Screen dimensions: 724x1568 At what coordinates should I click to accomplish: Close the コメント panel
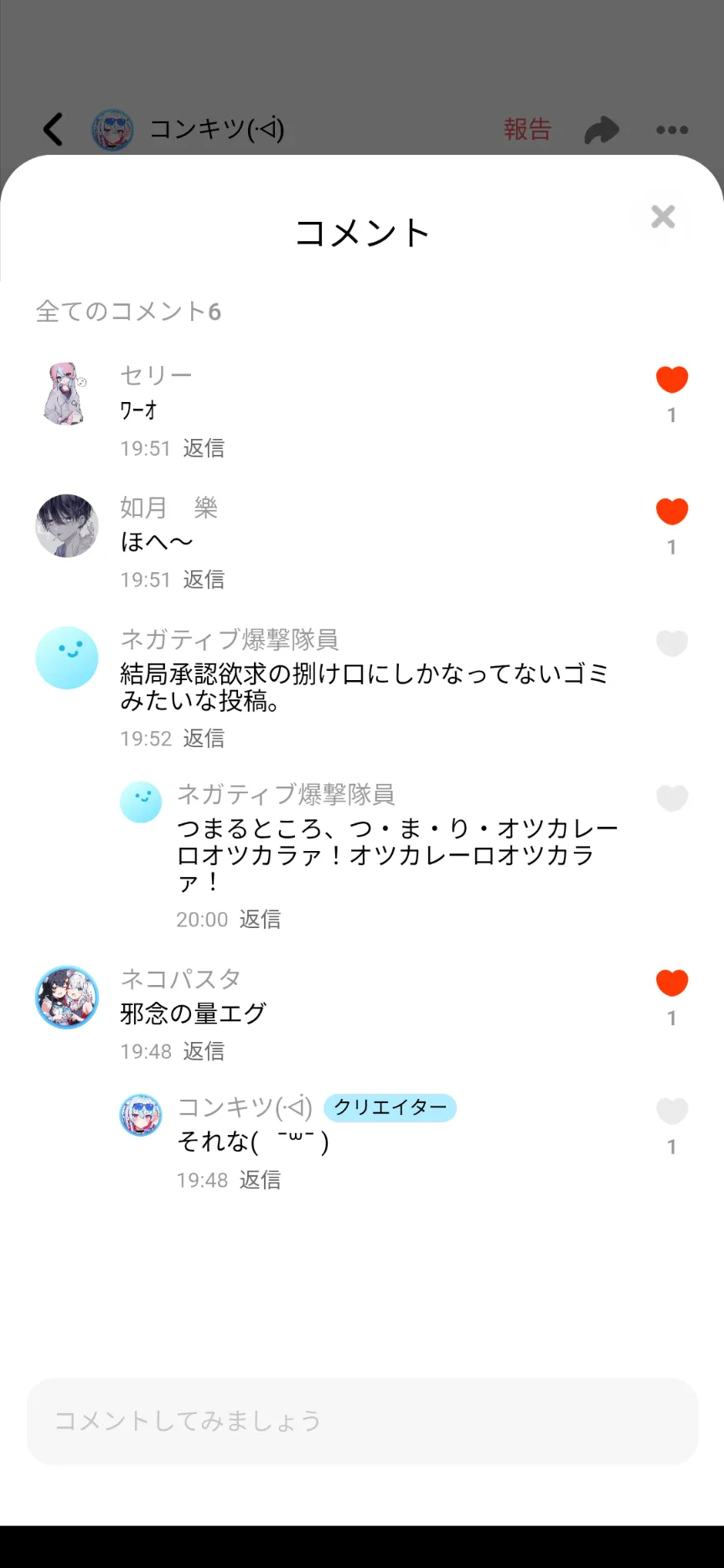click(663, 217)
